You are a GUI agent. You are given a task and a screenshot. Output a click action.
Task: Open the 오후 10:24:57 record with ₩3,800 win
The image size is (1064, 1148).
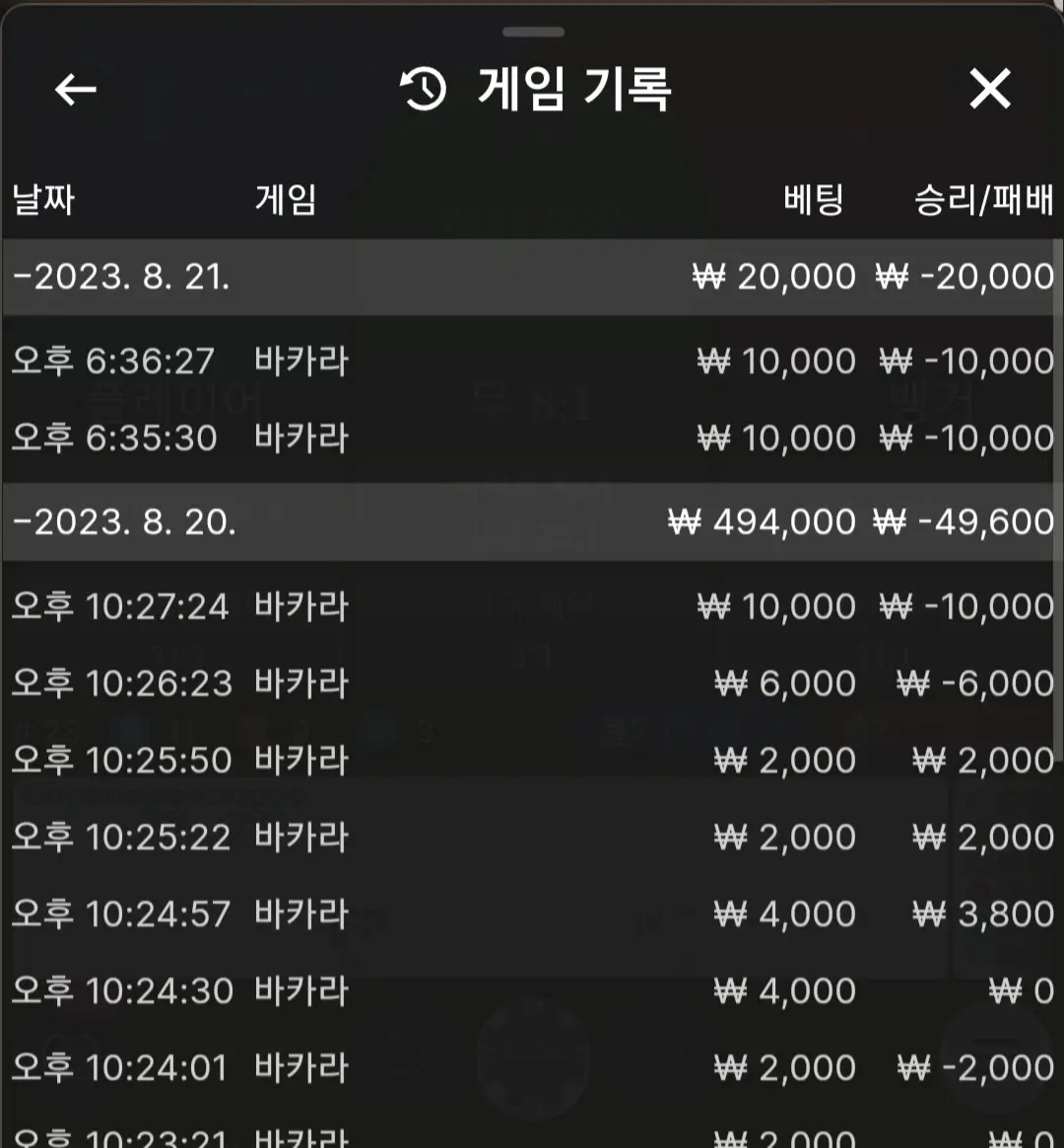(x=532, y=913)
